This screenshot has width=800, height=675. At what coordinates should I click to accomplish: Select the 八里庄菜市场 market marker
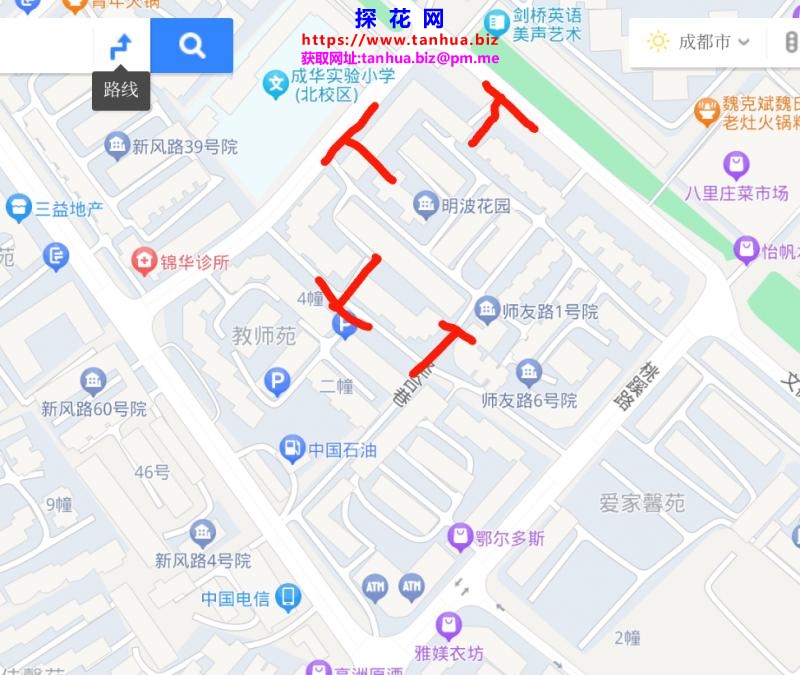(x=737, y=166)
